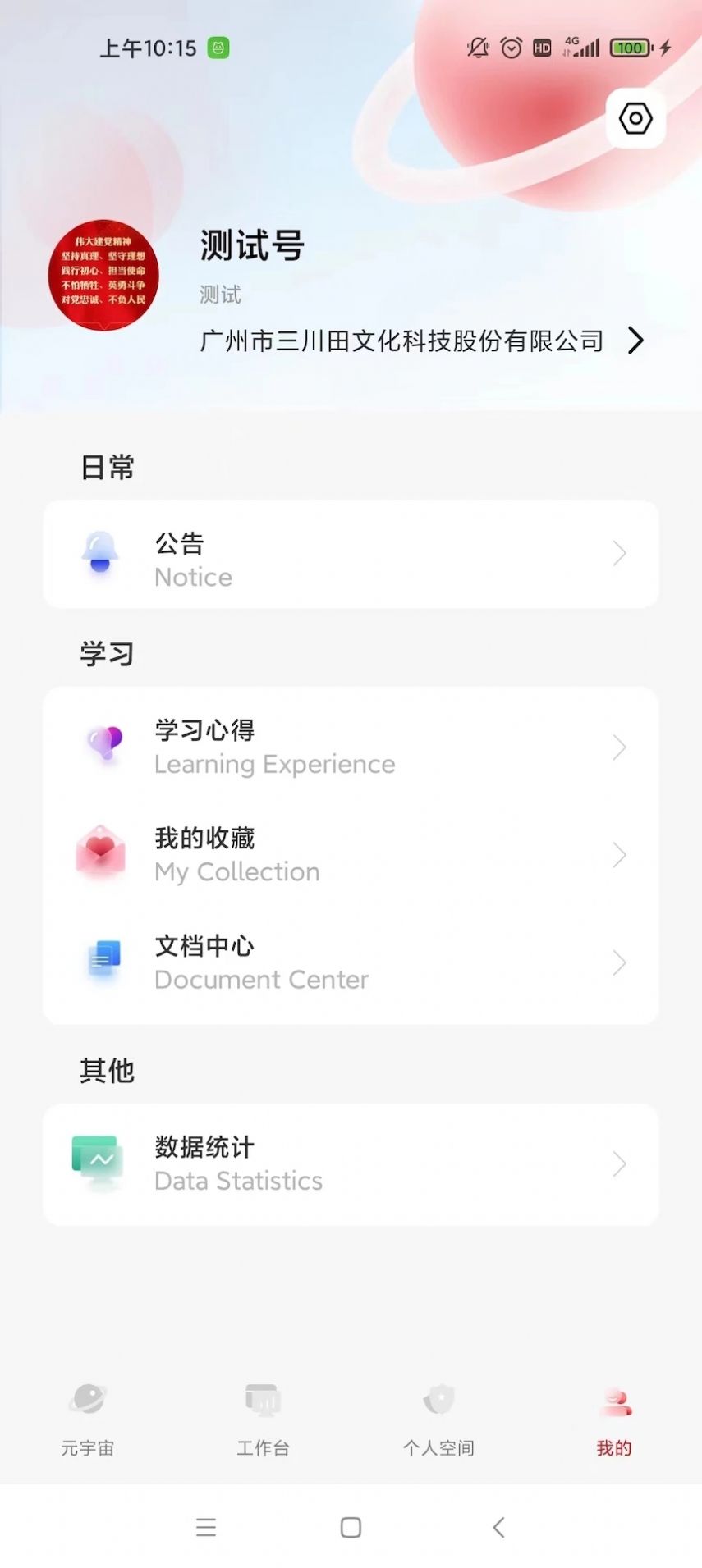The height and width of the screenshot is (1568, 702).
Task: Open the 广州市三川田文化科技股份有限公司 company link
Action: 421,341
